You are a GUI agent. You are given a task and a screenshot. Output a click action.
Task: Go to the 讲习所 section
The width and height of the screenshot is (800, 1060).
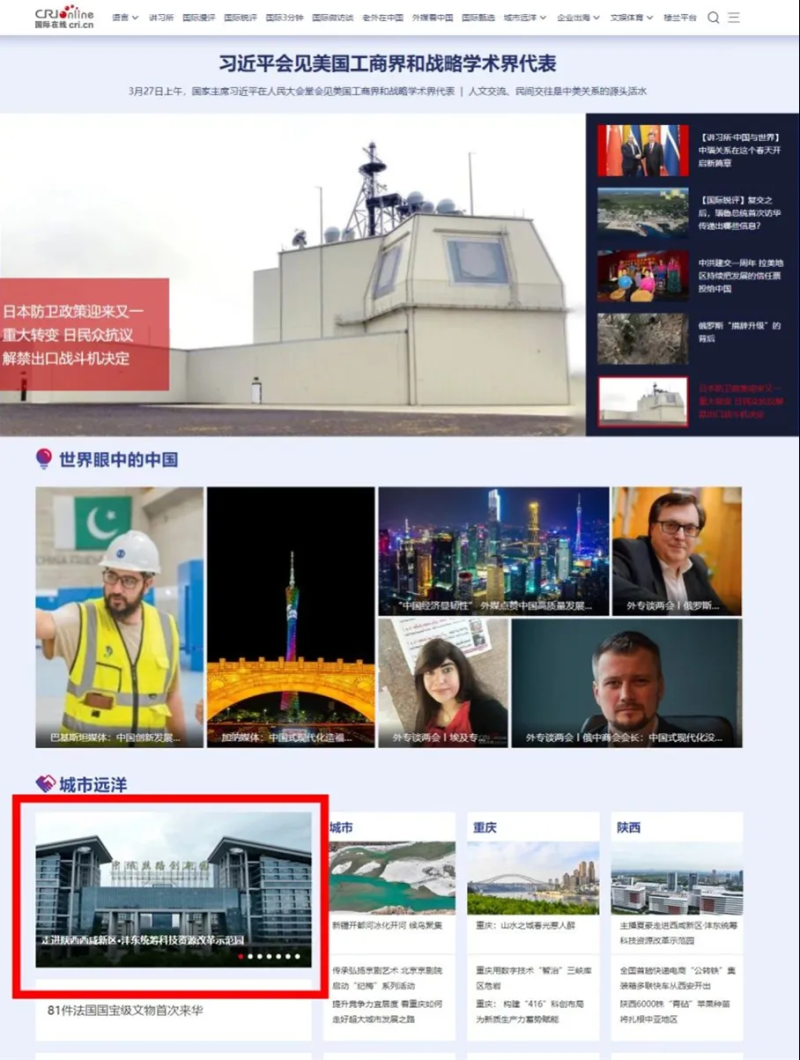(x=161, y=18)
